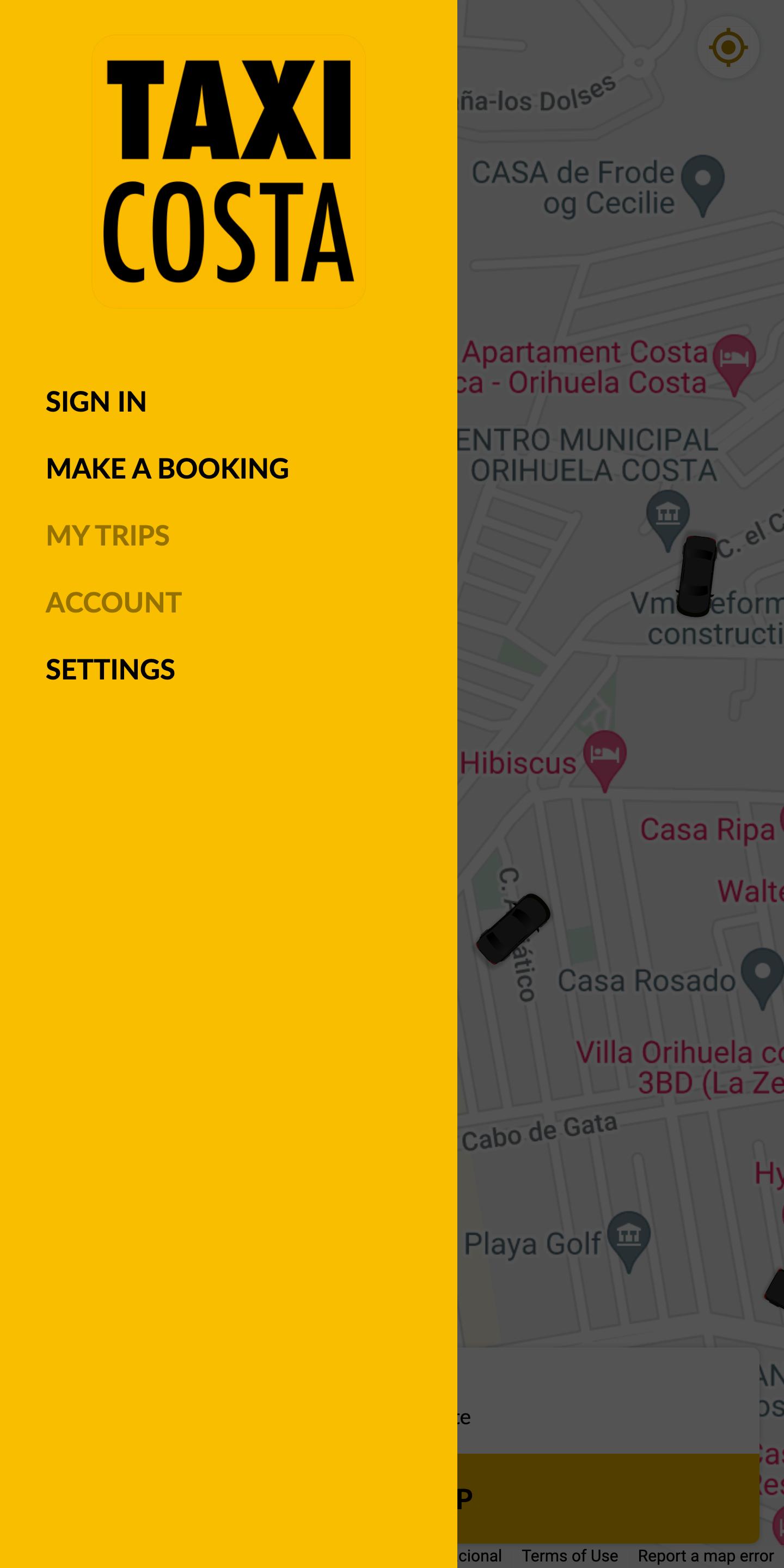The image size is (784, 1568).
Task: Go to Account
Action: coord(114,603)
